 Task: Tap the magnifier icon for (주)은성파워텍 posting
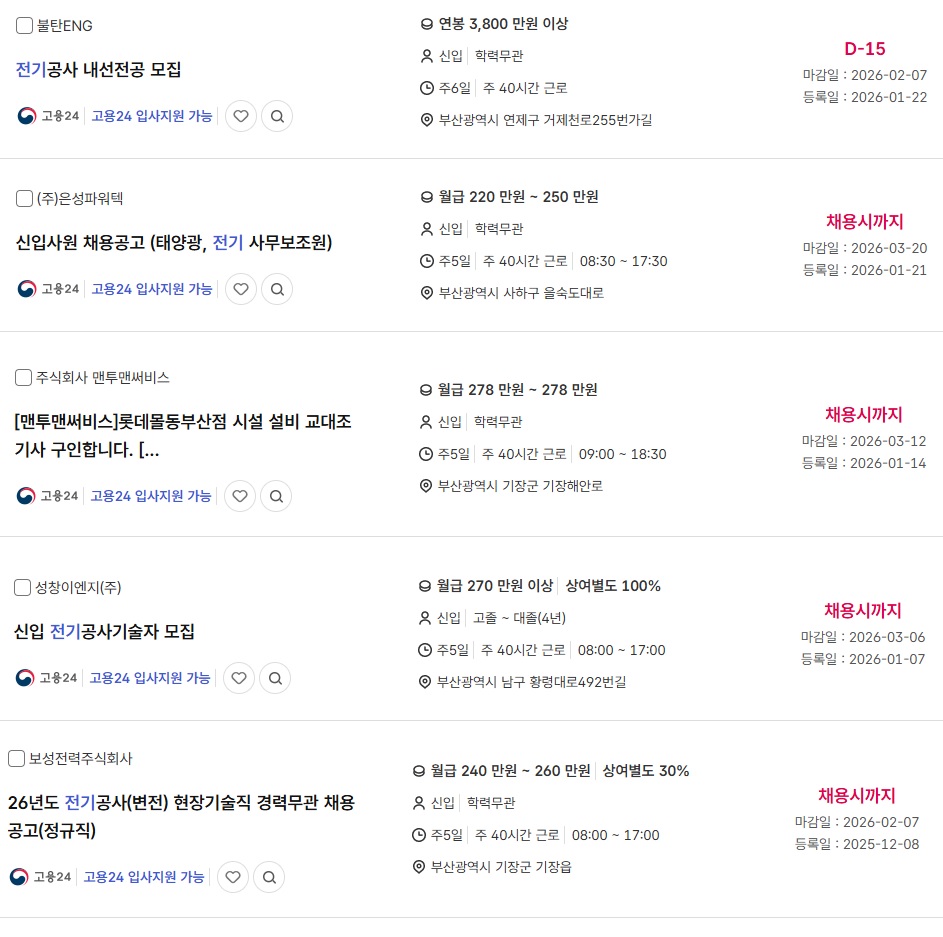(x=277, y=289)
